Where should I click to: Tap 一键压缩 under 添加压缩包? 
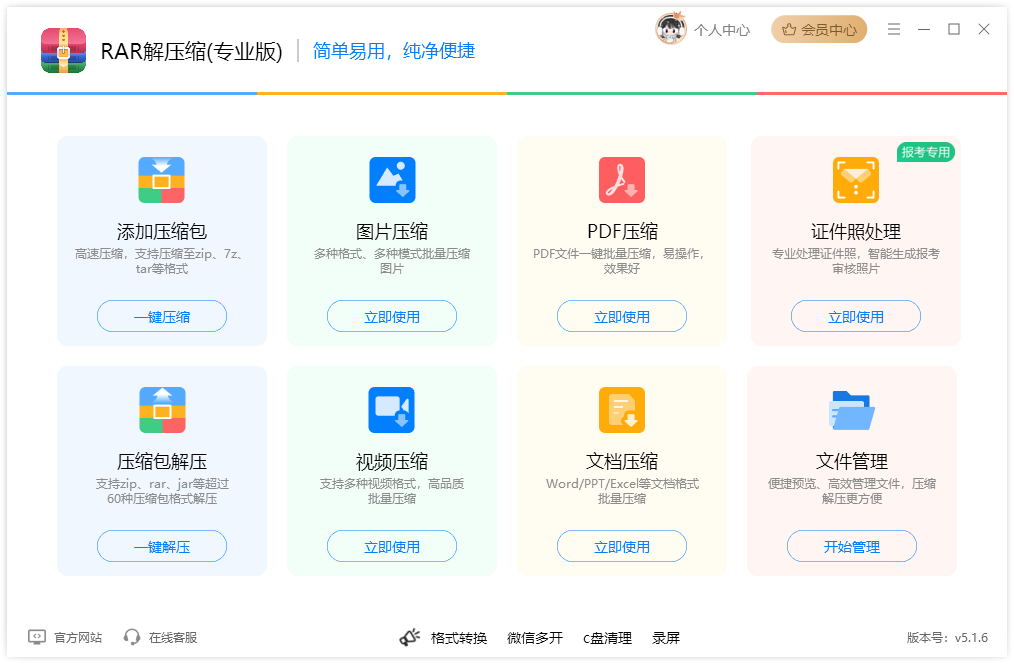(162, 317)
